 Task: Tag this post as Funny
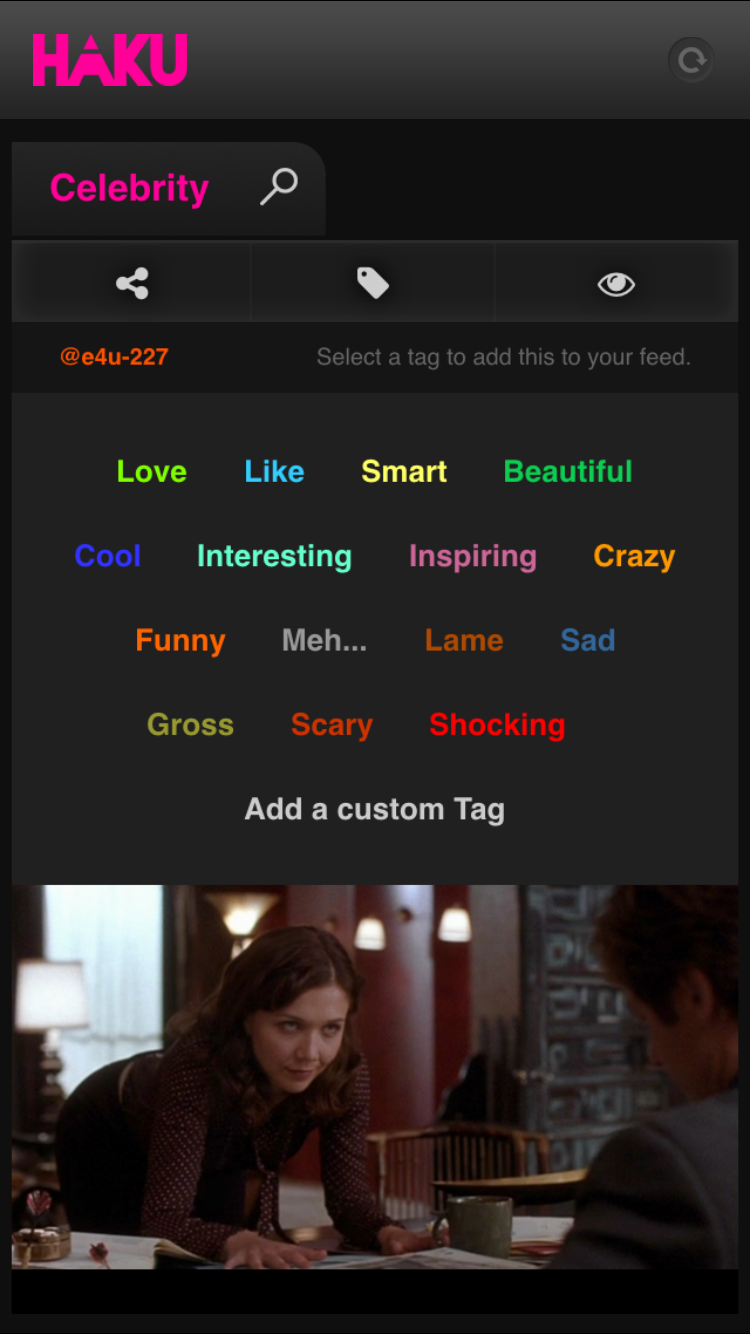180,640
